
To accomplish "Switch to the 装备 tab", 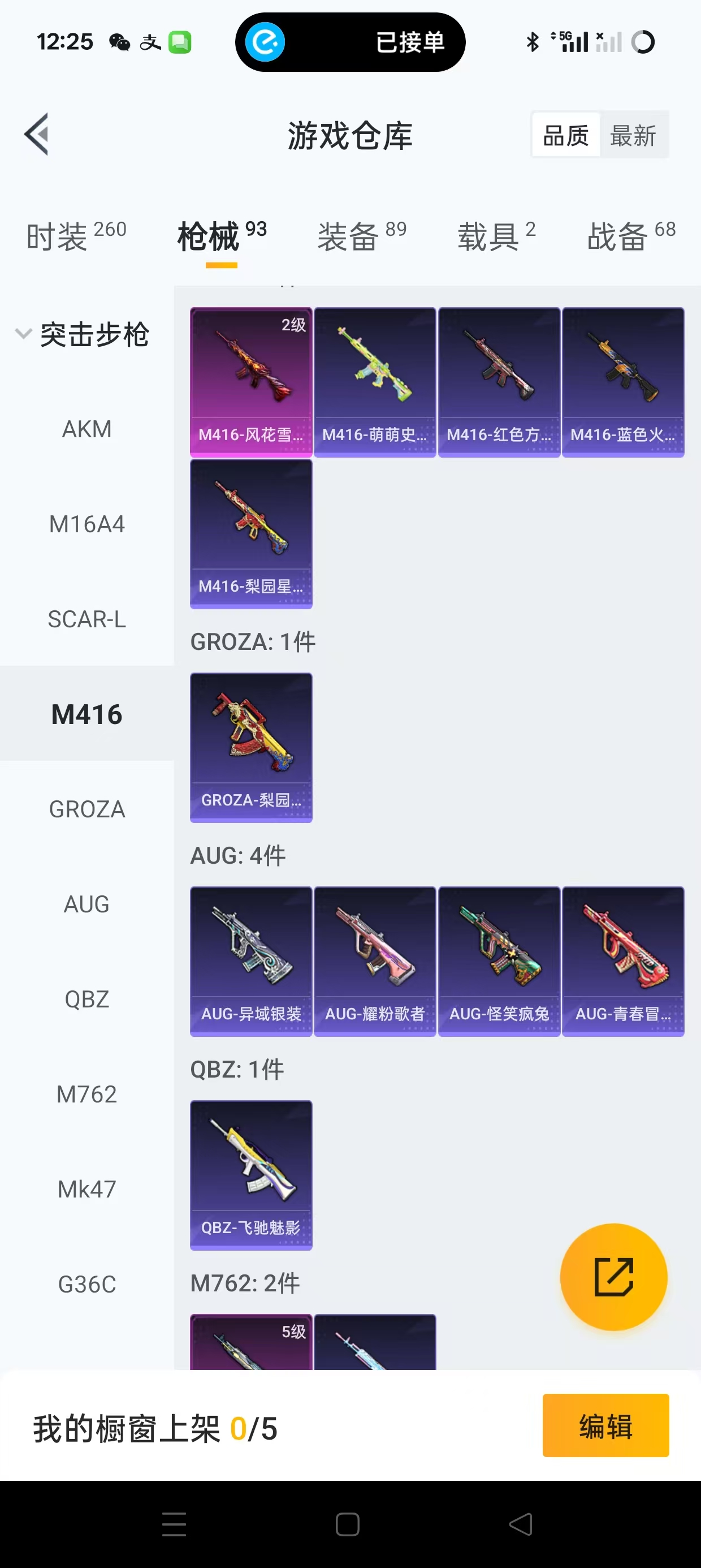I will coord(361,235).
